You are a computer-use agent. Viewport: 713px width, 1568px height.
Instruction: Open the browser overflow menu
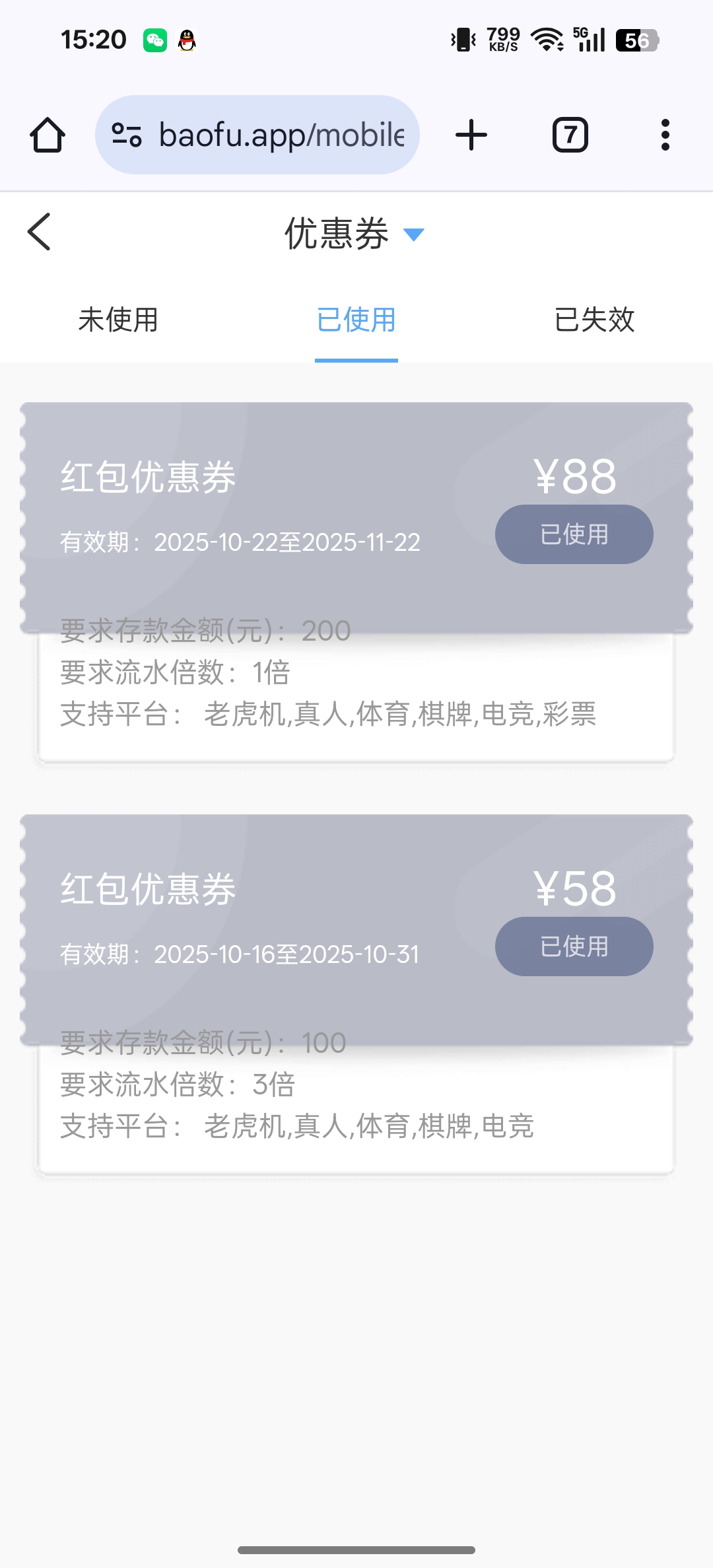tap(665, 135)
